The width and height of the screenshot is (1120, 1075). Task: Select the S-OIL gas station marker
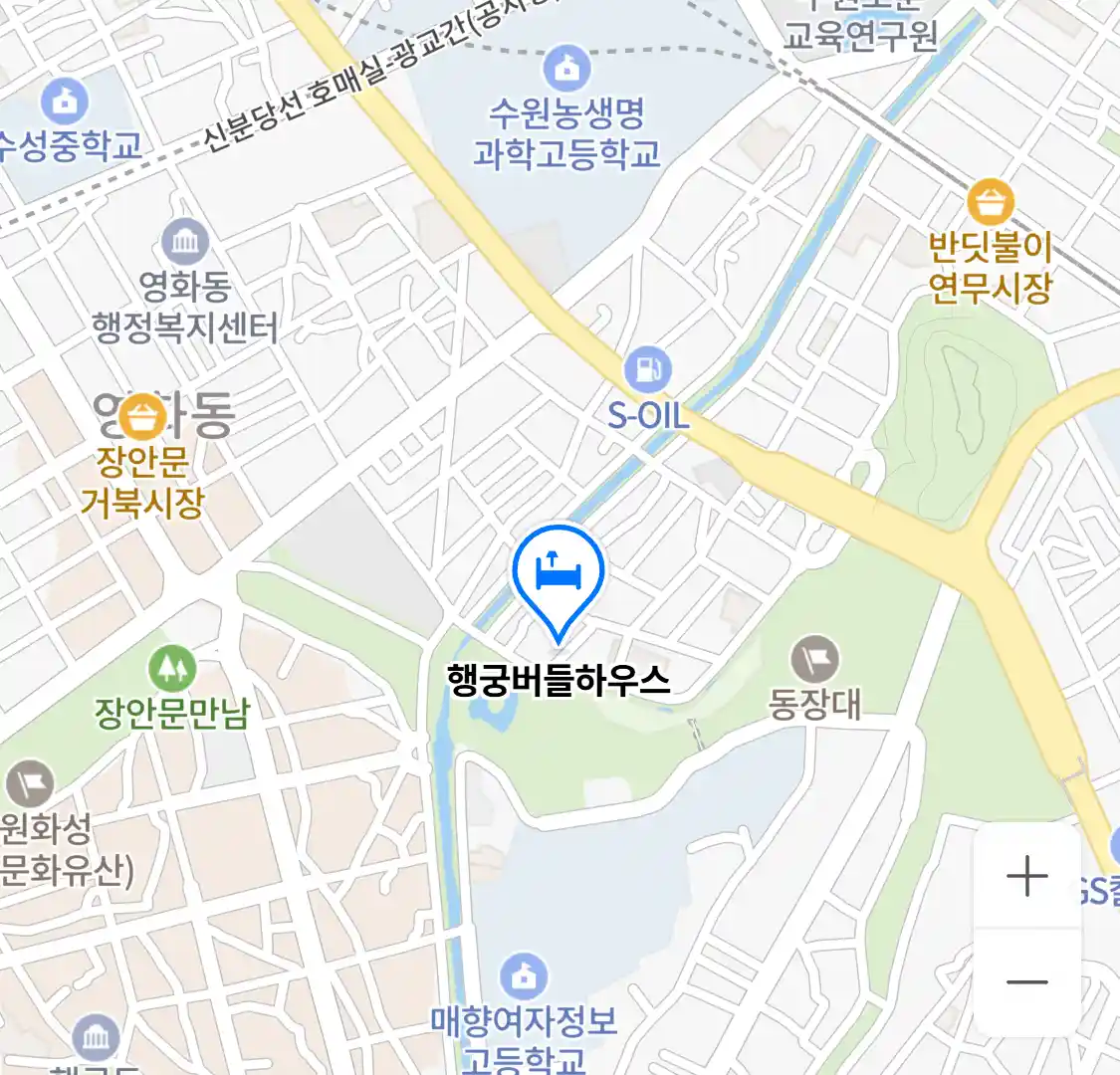coord(648,370)
